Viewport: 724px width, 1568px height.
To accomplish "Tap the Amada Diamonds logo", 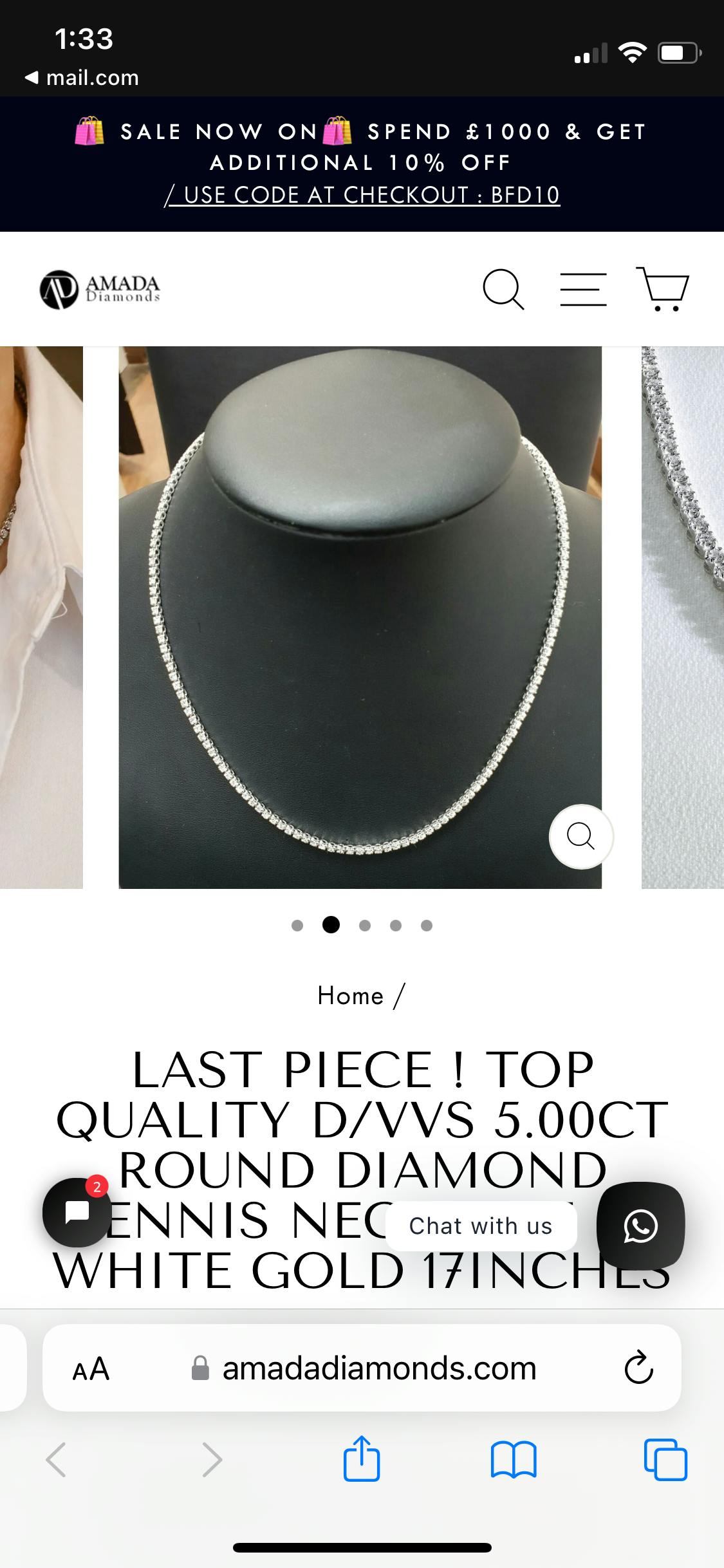I will [100, 290].
